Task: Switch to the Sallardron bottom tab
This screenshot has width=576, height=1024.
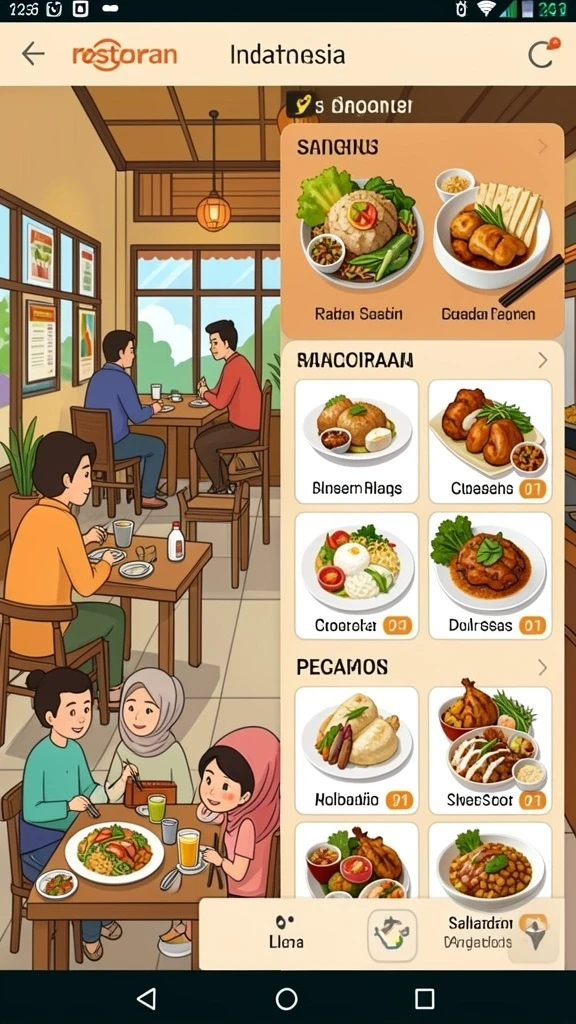Action: [x=480, y=933]
